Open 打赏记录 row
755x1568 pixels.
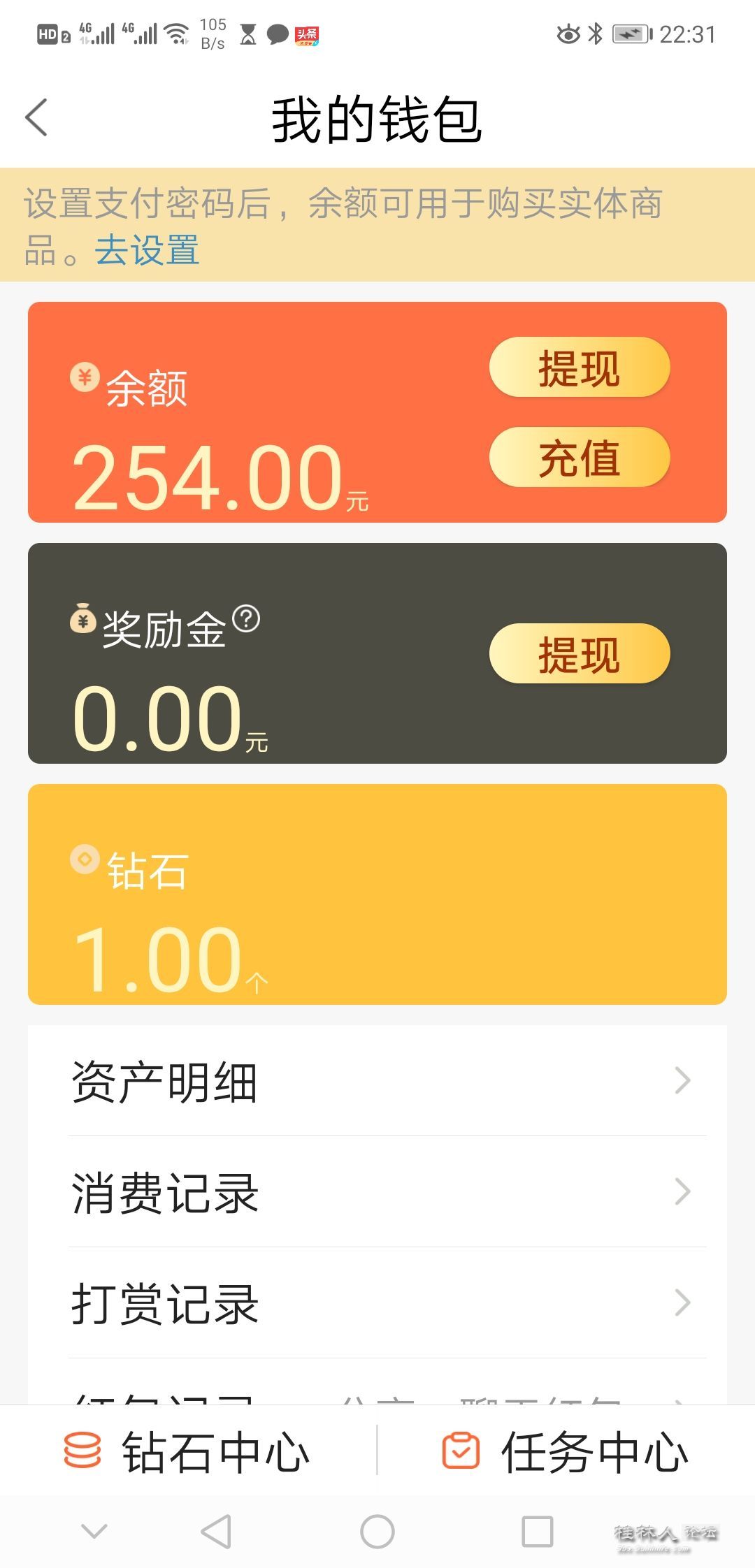377,1303
